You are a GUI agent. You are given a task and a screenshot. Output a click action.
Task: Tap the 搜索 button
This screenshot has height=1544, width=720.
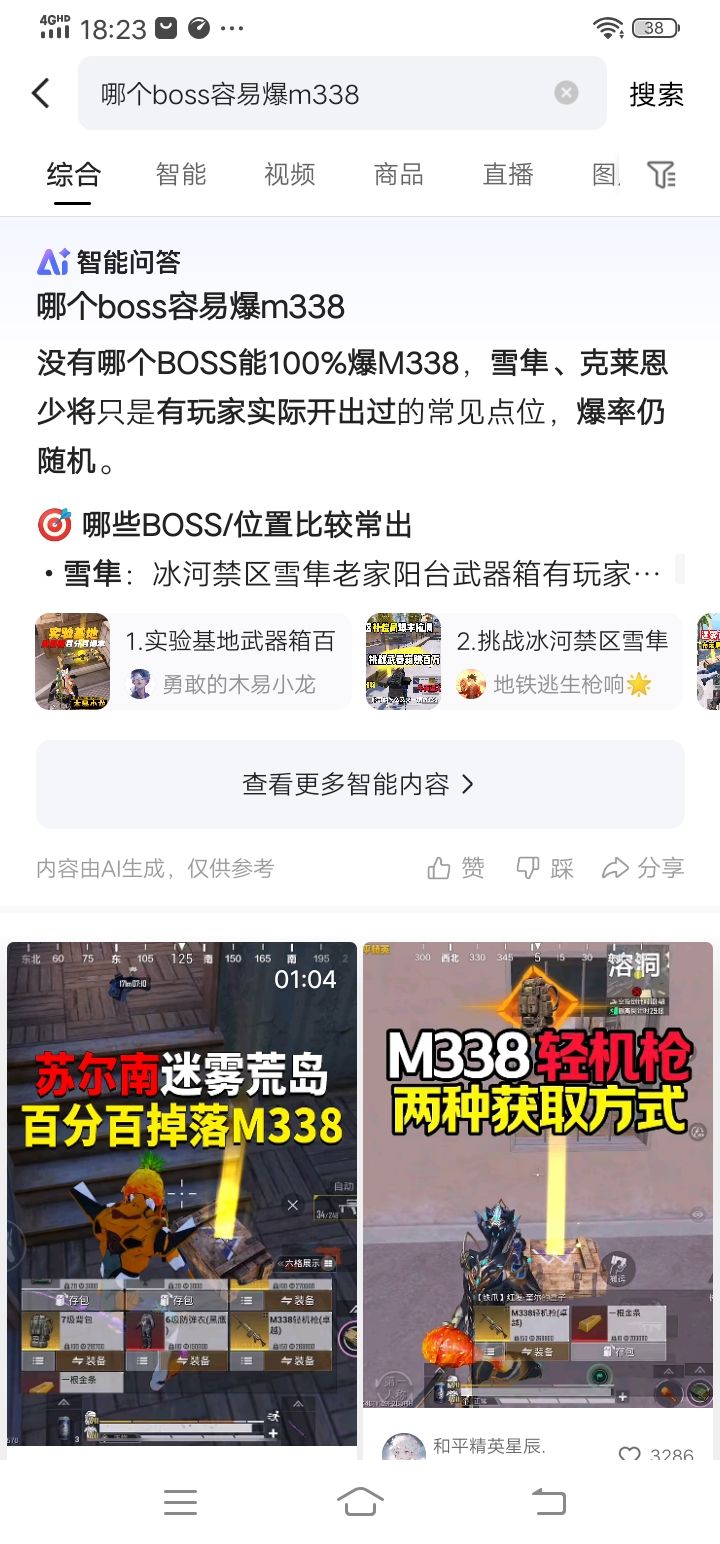(x=656, y=94)
